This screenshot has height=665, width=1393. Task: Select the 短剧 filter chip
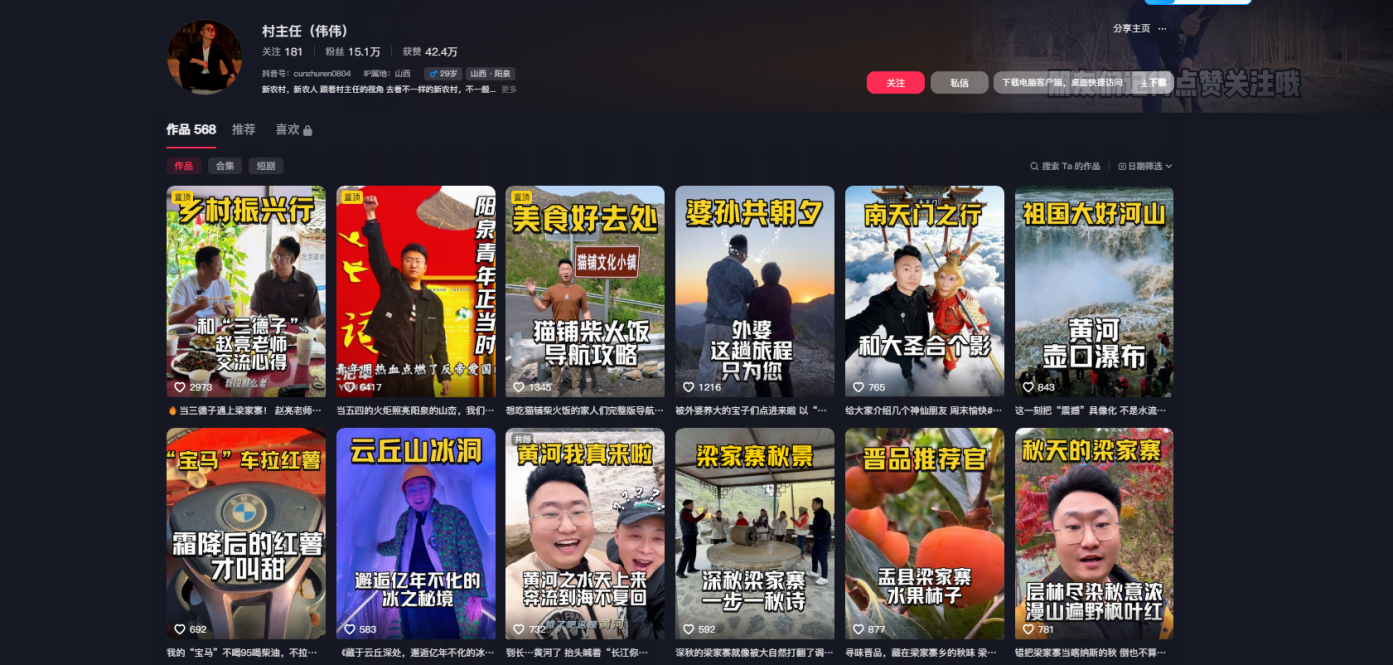(265, 166)
